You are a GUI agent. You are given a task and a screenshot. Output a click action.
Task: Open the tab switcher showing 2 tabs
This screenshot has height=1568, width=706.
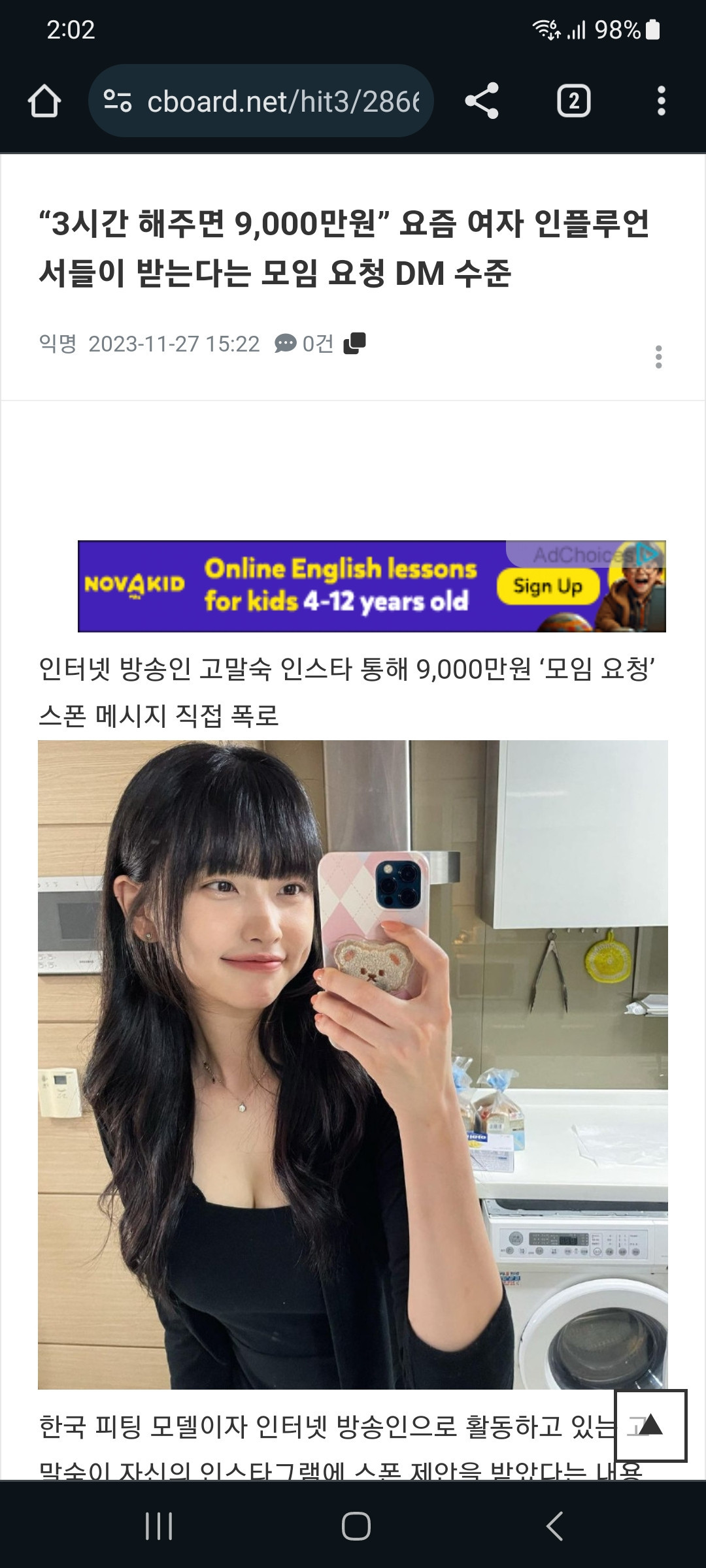[573, 101]
